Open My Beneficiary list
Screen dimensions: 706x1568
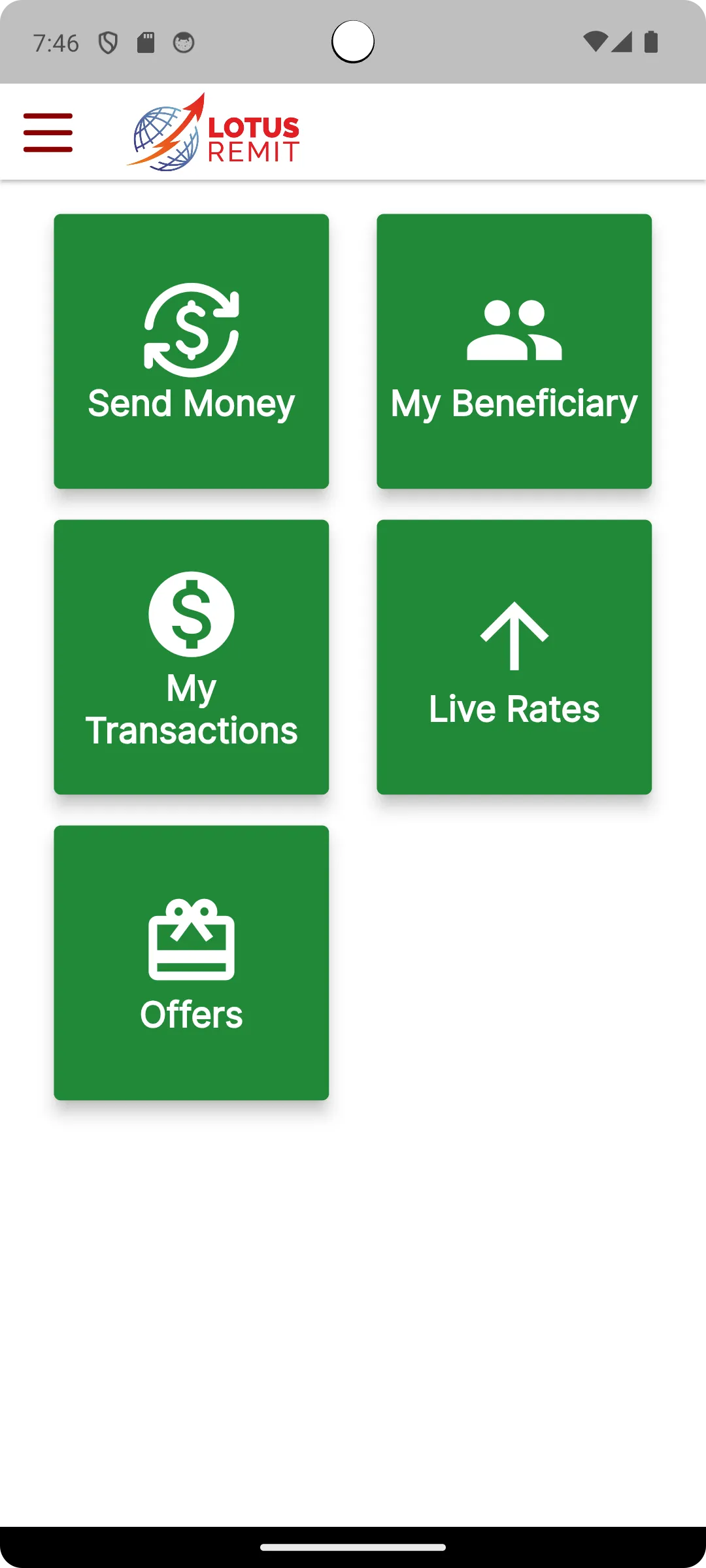514,351
